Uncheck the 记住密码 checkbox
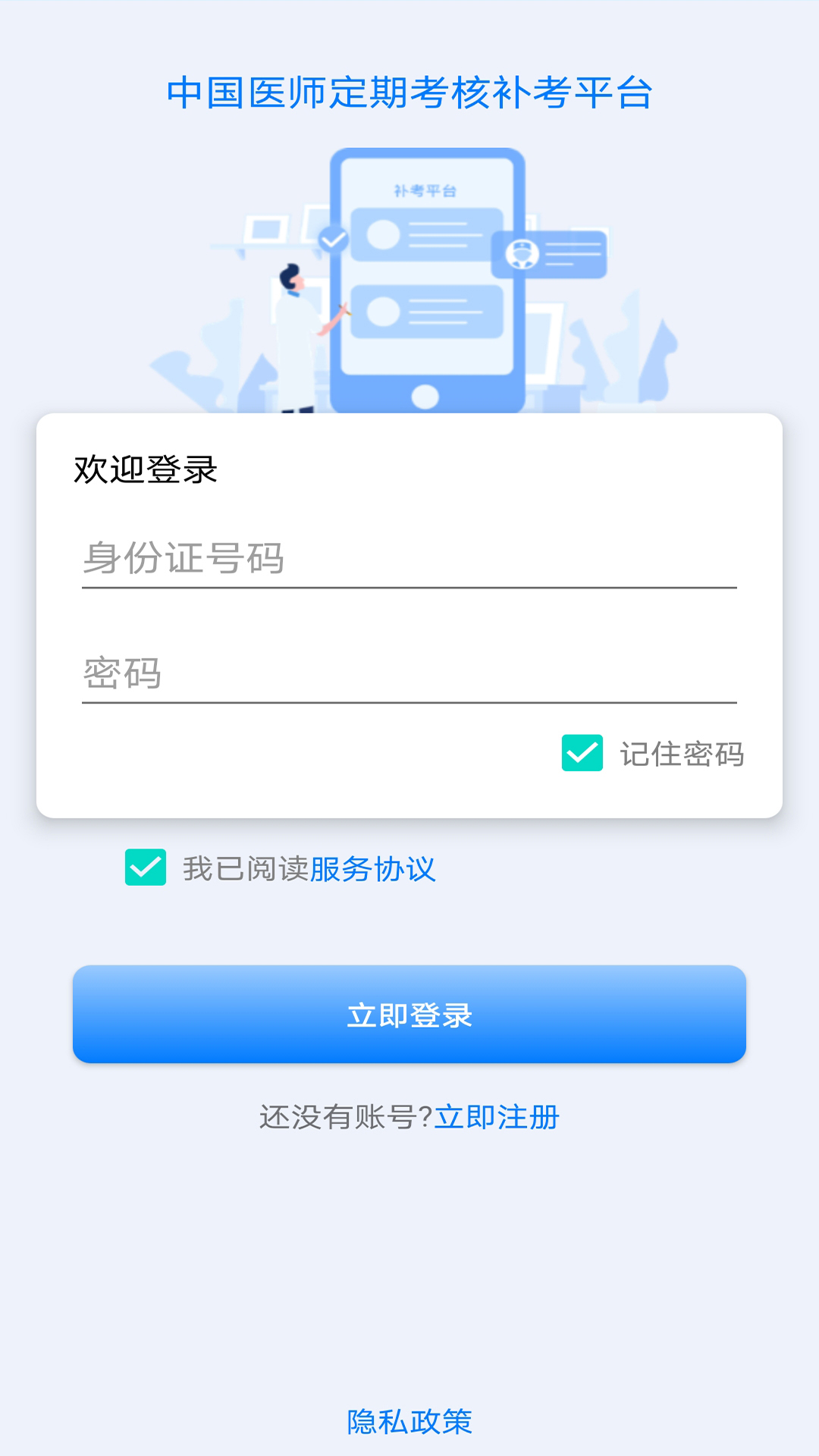Viewport: 819px width, 1456px height. coord(582,753)
